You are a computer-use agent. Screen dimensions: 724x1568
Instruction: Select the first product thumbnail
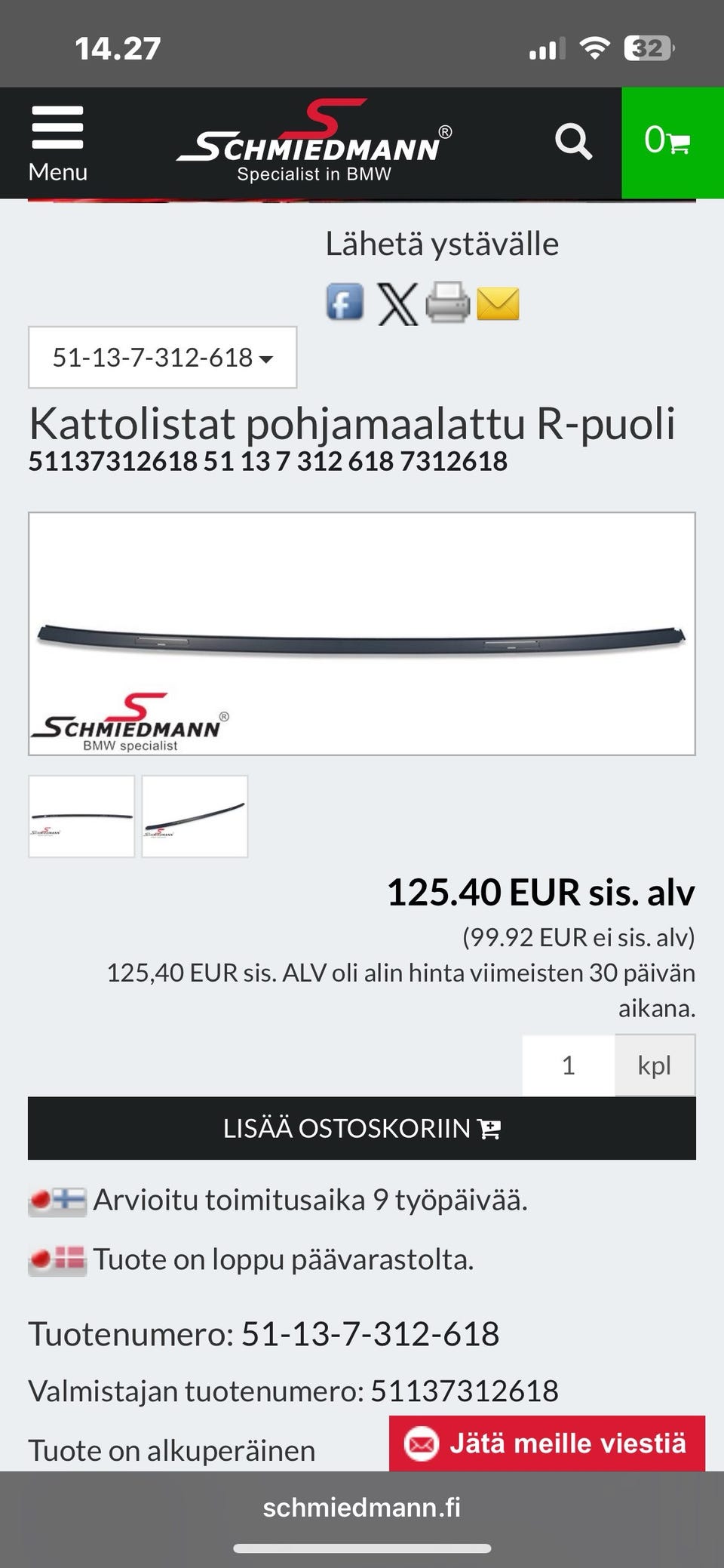pyautogui.click(x=81, y=816)
